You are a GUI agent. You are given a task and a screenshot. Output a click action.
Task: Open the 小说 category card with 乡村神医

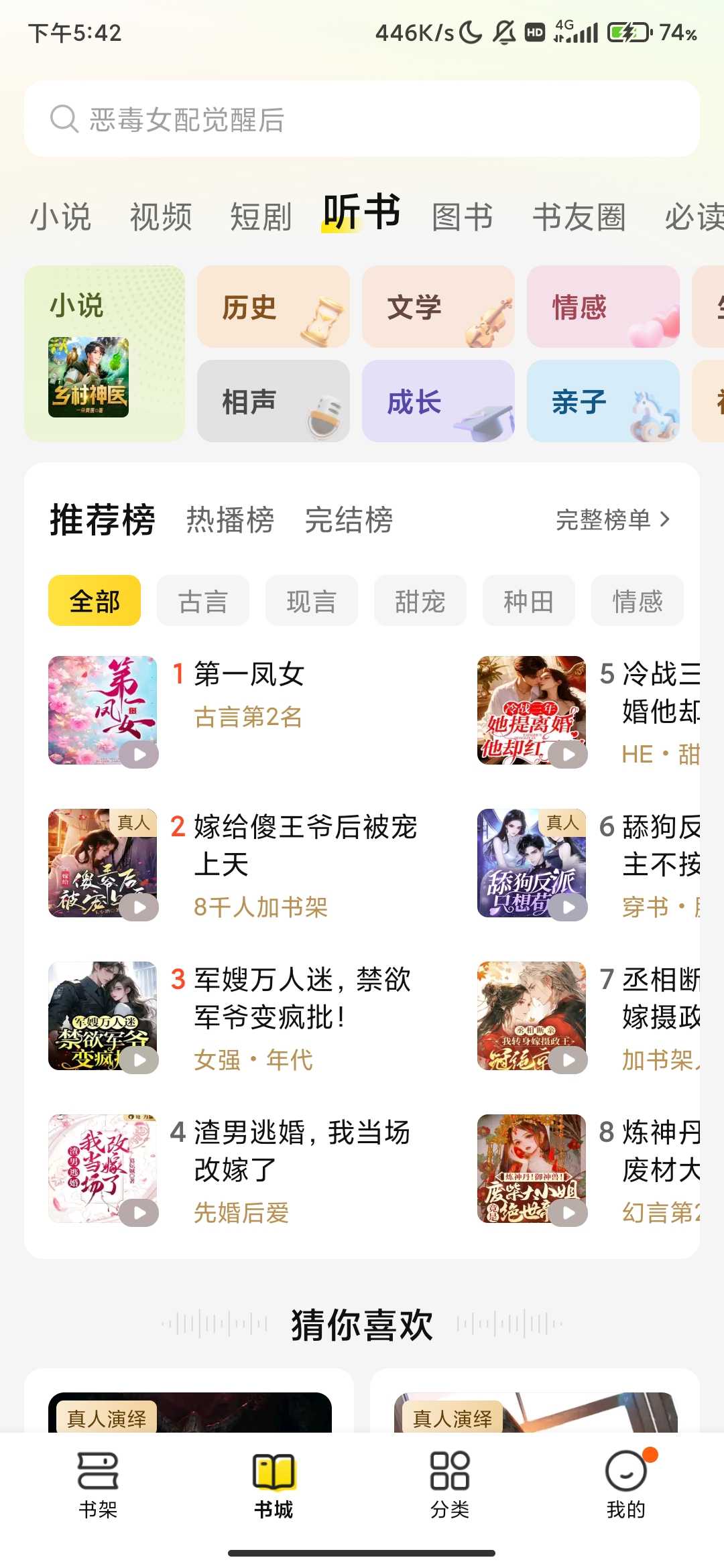coord(104,354)
